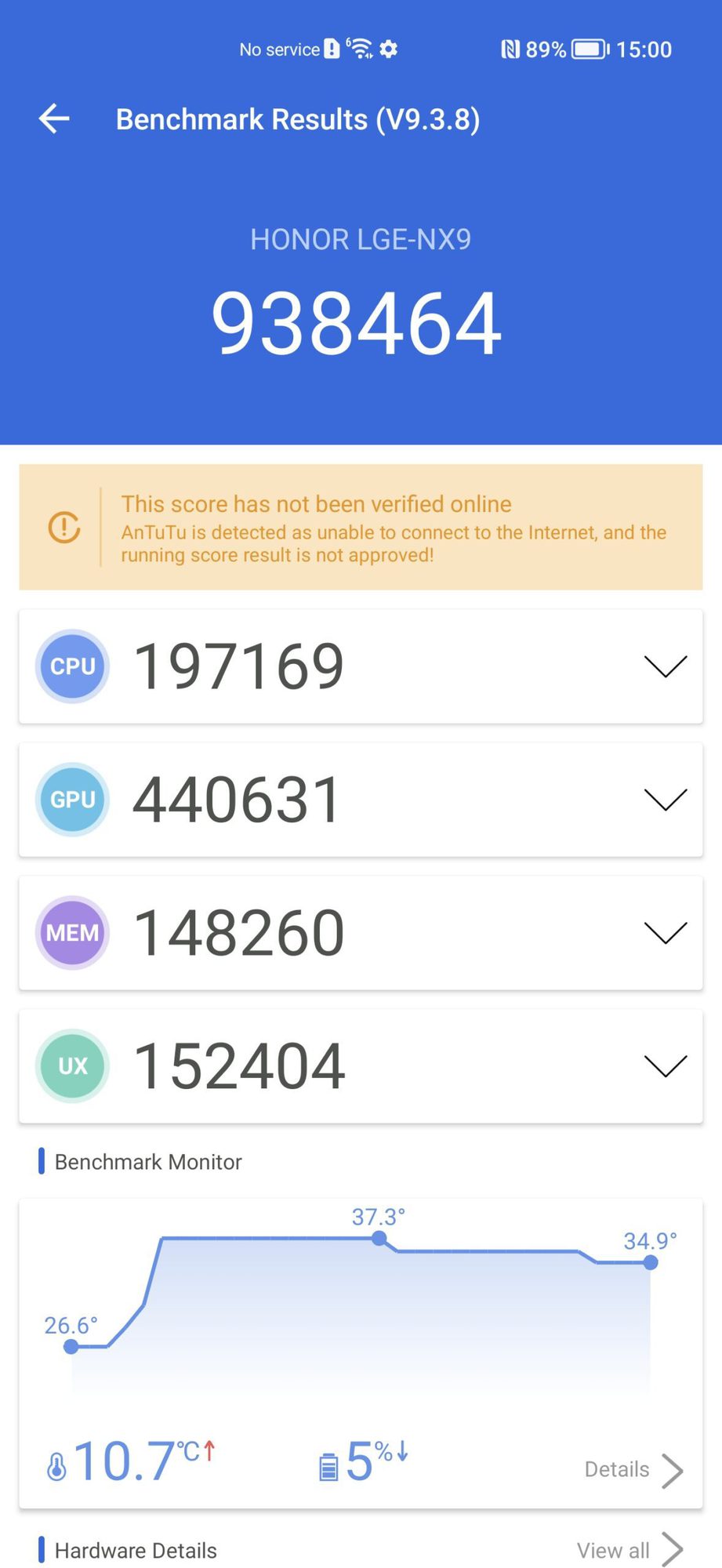Screen dimensions: 722x1568
Task: Expand the CPU score breakdown
Action: coord(665,666)
